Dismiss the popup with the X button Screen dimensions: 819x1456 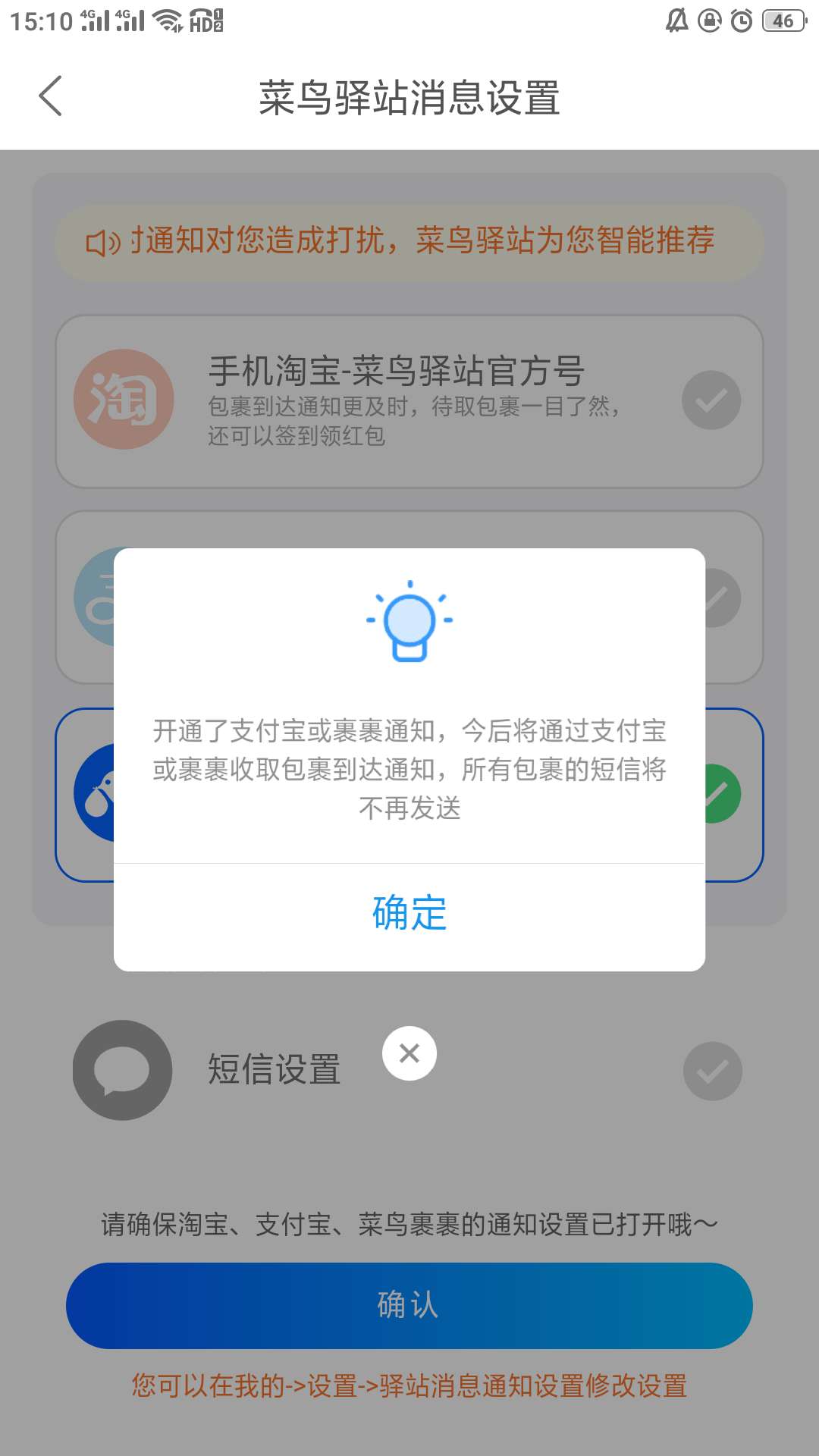coord(409,1053)
